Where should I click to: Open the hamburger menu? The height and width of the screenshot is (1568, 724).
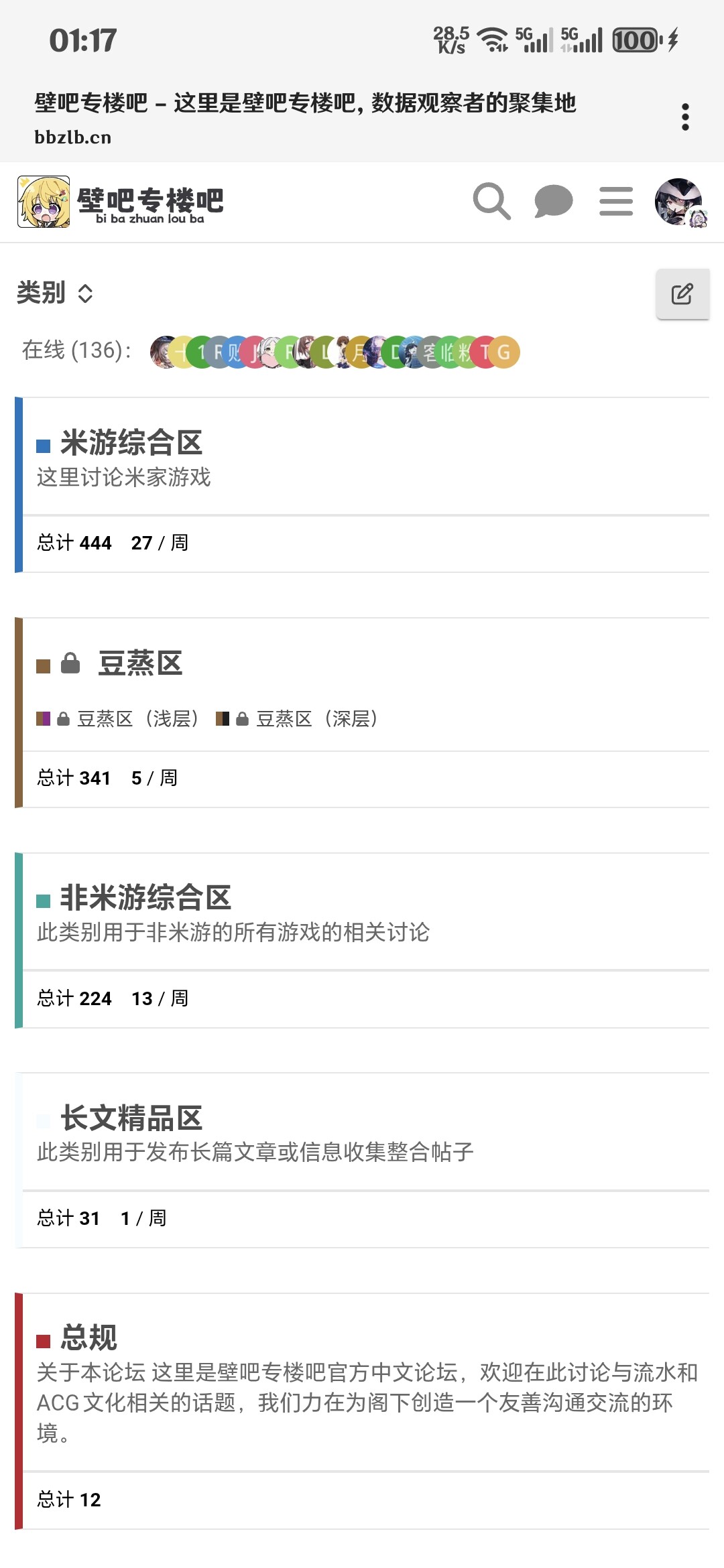616,201
